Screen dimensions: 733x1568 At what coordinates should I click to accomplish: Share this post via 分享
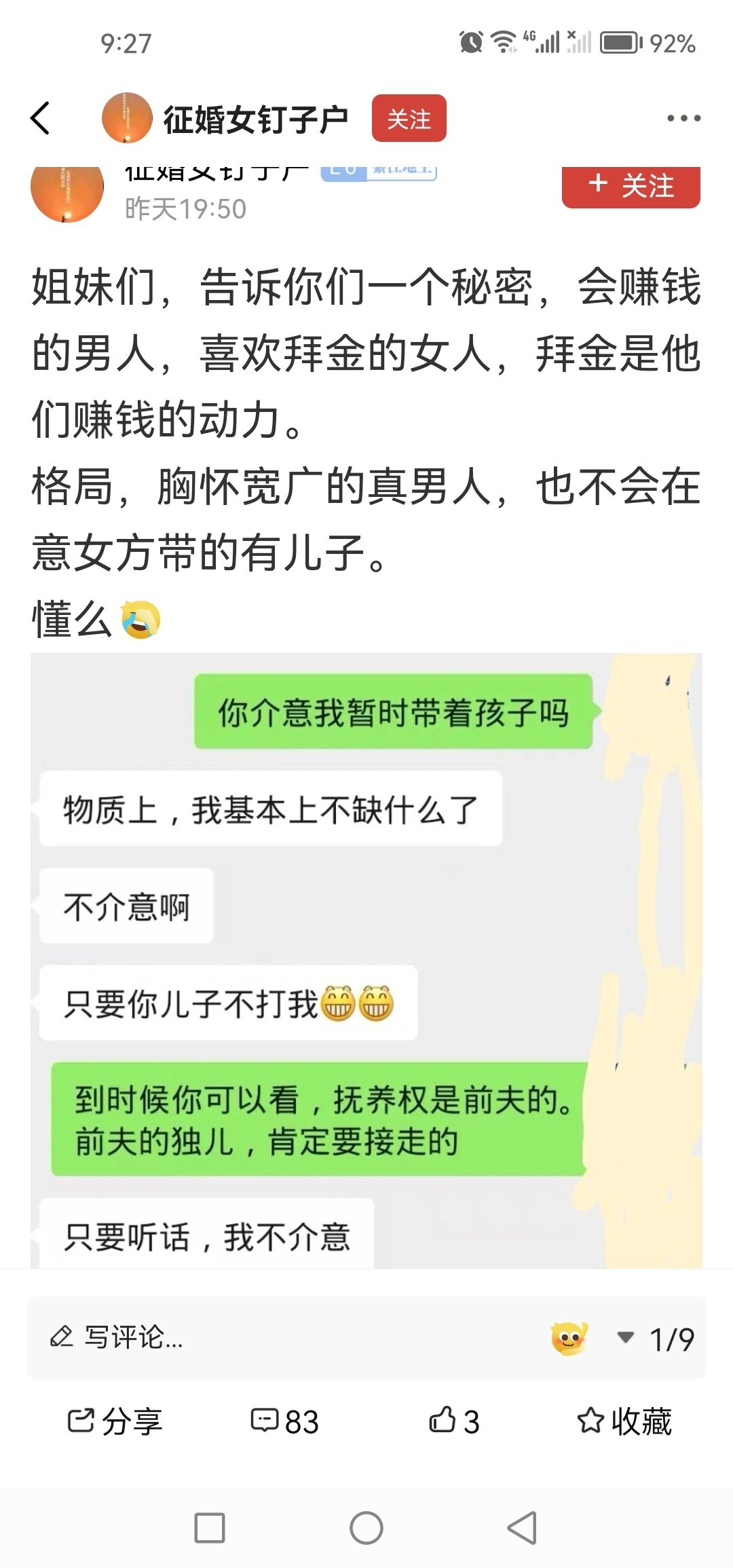coord(115,1421)
